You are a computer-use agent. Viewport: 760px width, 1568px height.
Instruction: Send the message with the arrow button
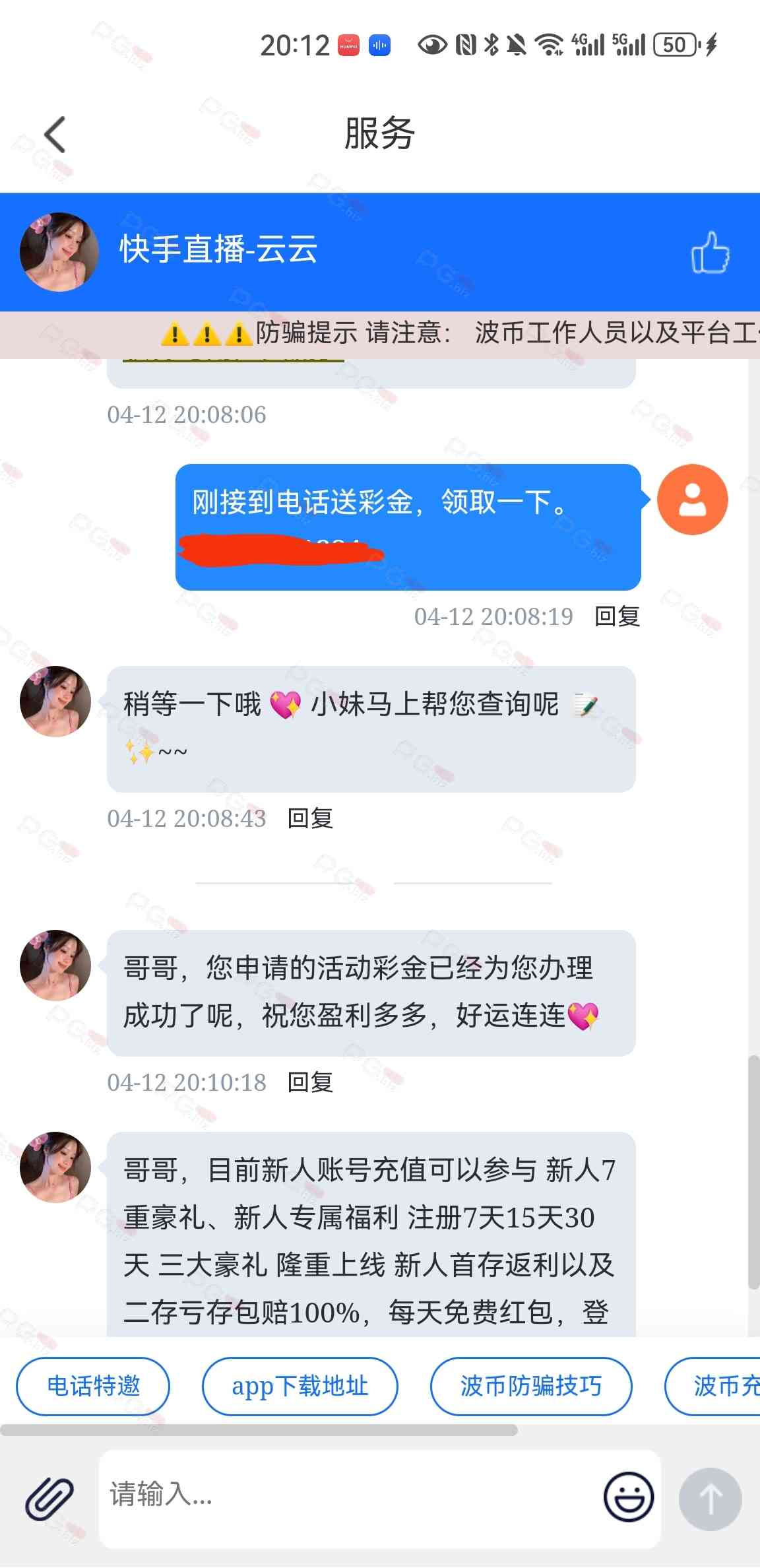[x=710, y=1498]
